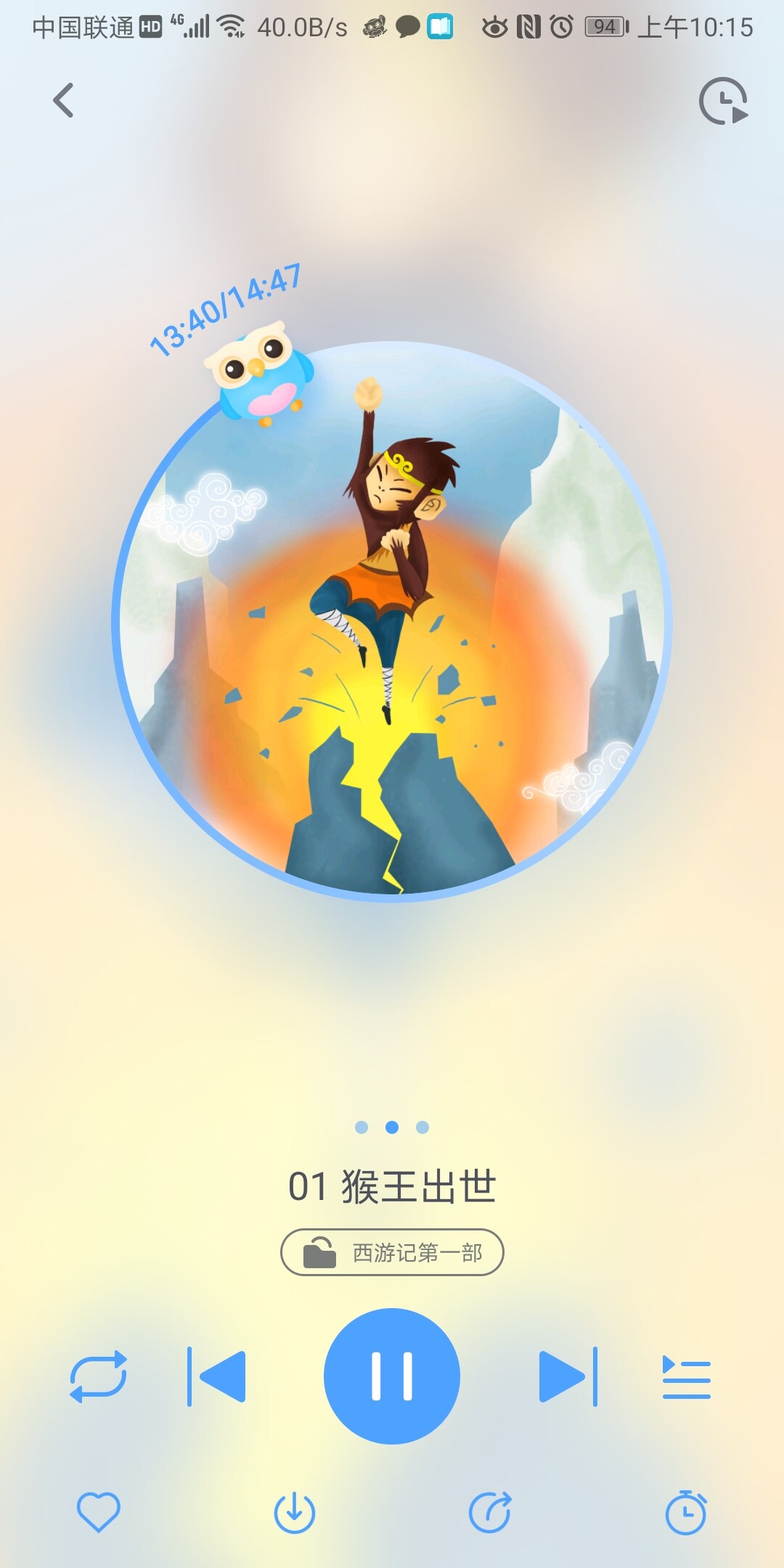Download this audio track
Viewport: 784px width, 1568px height.
pos(294,1513)
